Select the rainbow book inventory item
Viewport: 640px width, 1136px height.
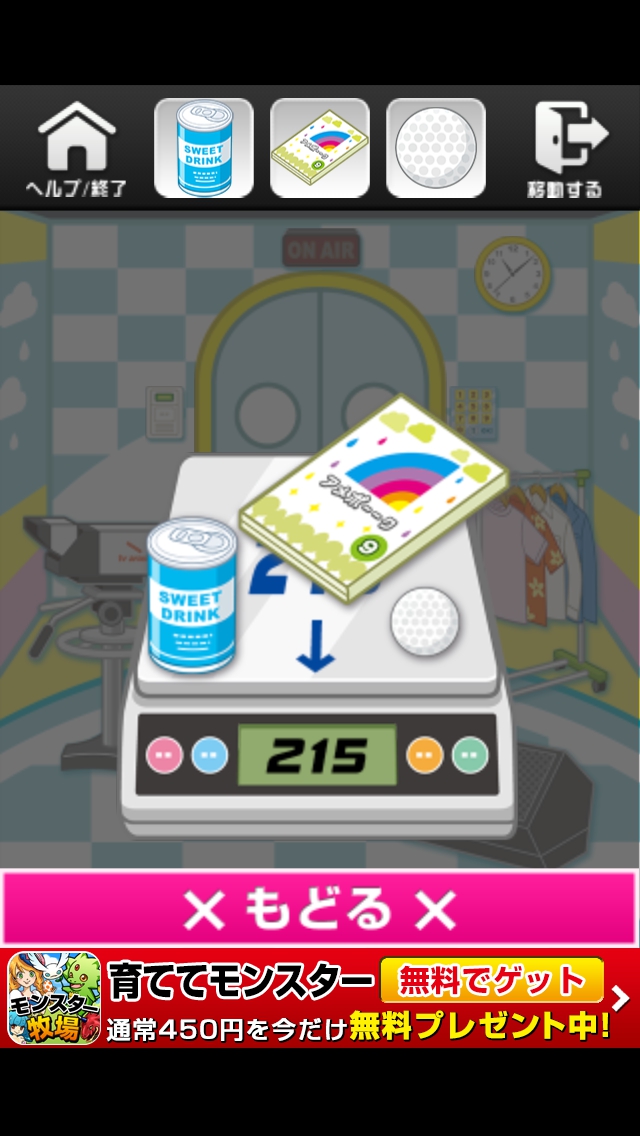click(320, 148)
